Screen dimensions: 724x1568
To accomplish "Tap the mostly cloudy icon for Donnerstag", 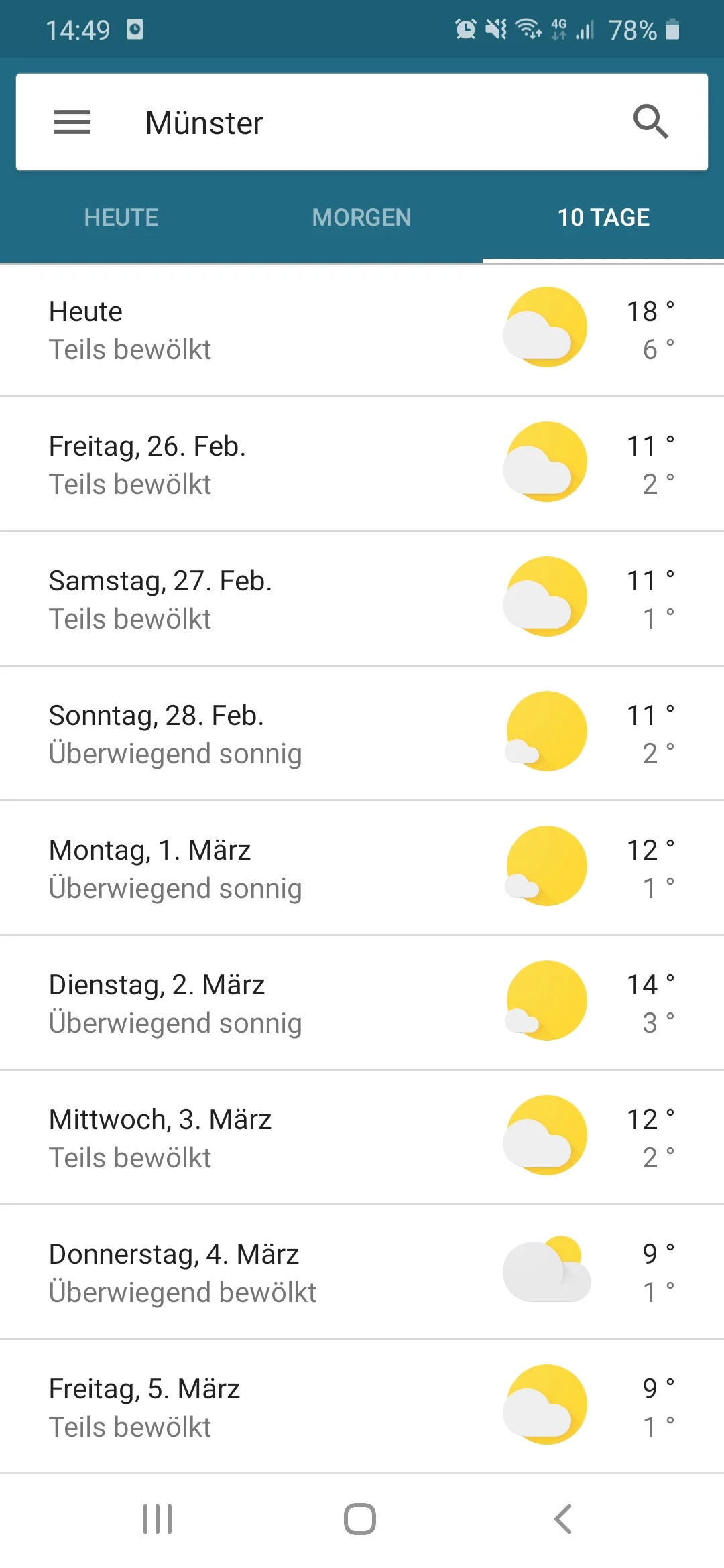I will 546,1270.
